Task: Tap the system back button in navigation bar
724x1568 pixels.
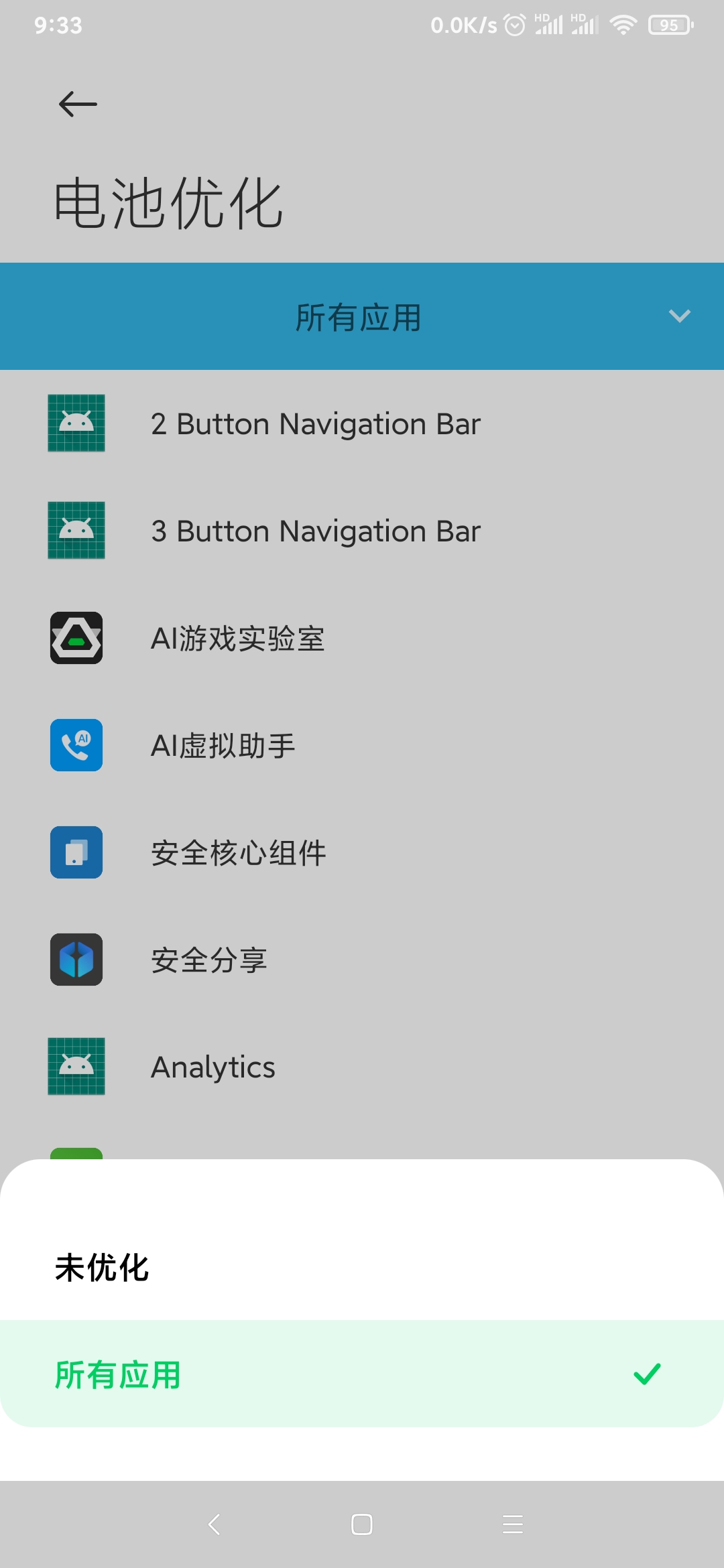Action: click(215, 1524)
